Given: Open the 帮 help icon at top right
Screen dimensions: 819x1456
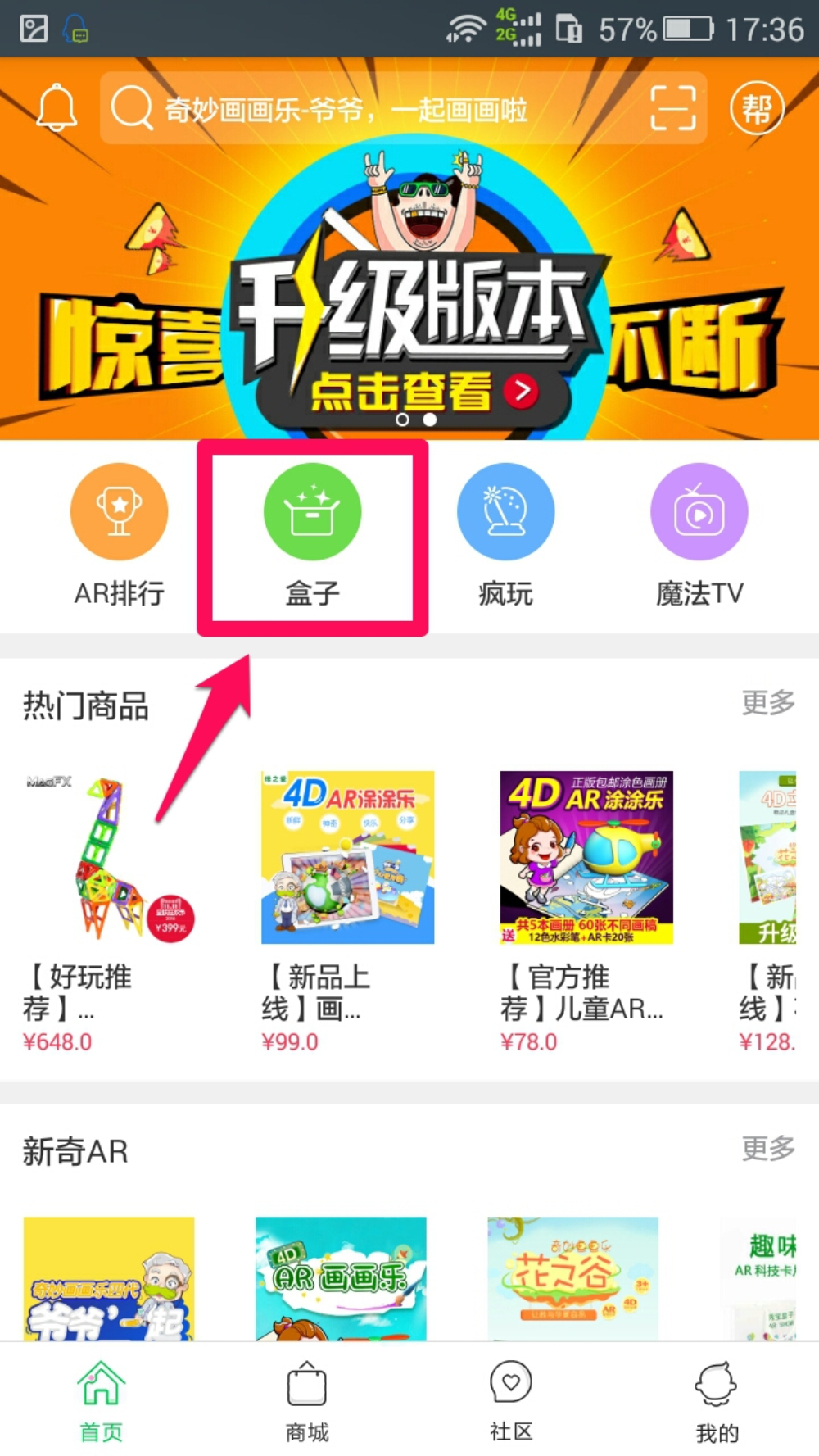Looking at the screenshot, I should coord(758,107).
